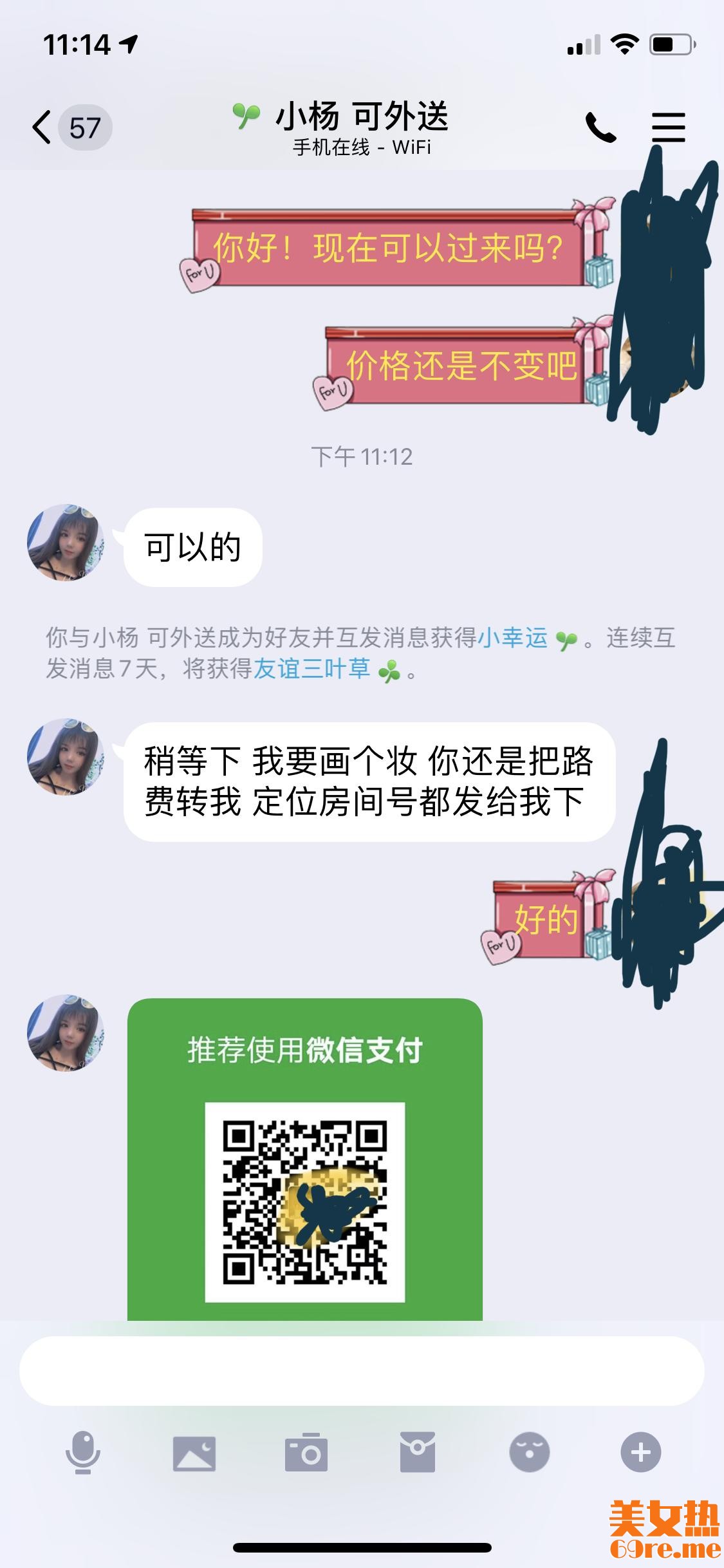
Task: Open the chat settings menu
Action: tap(668, 127)
